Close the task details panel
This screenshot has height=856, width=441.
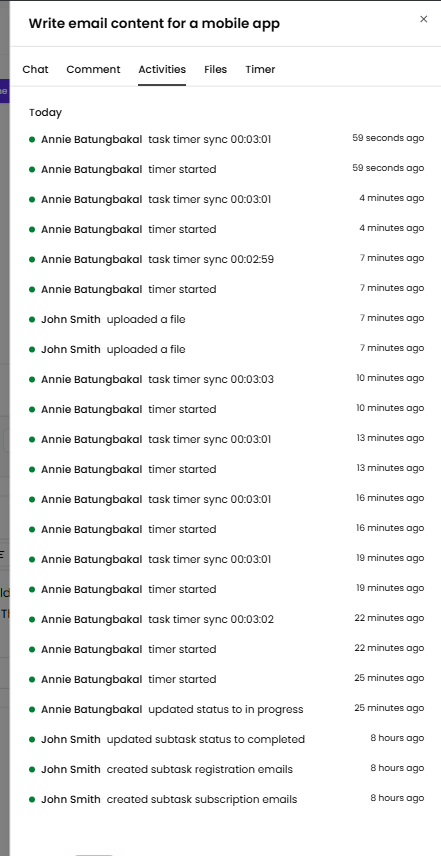(x=424, y=19)
